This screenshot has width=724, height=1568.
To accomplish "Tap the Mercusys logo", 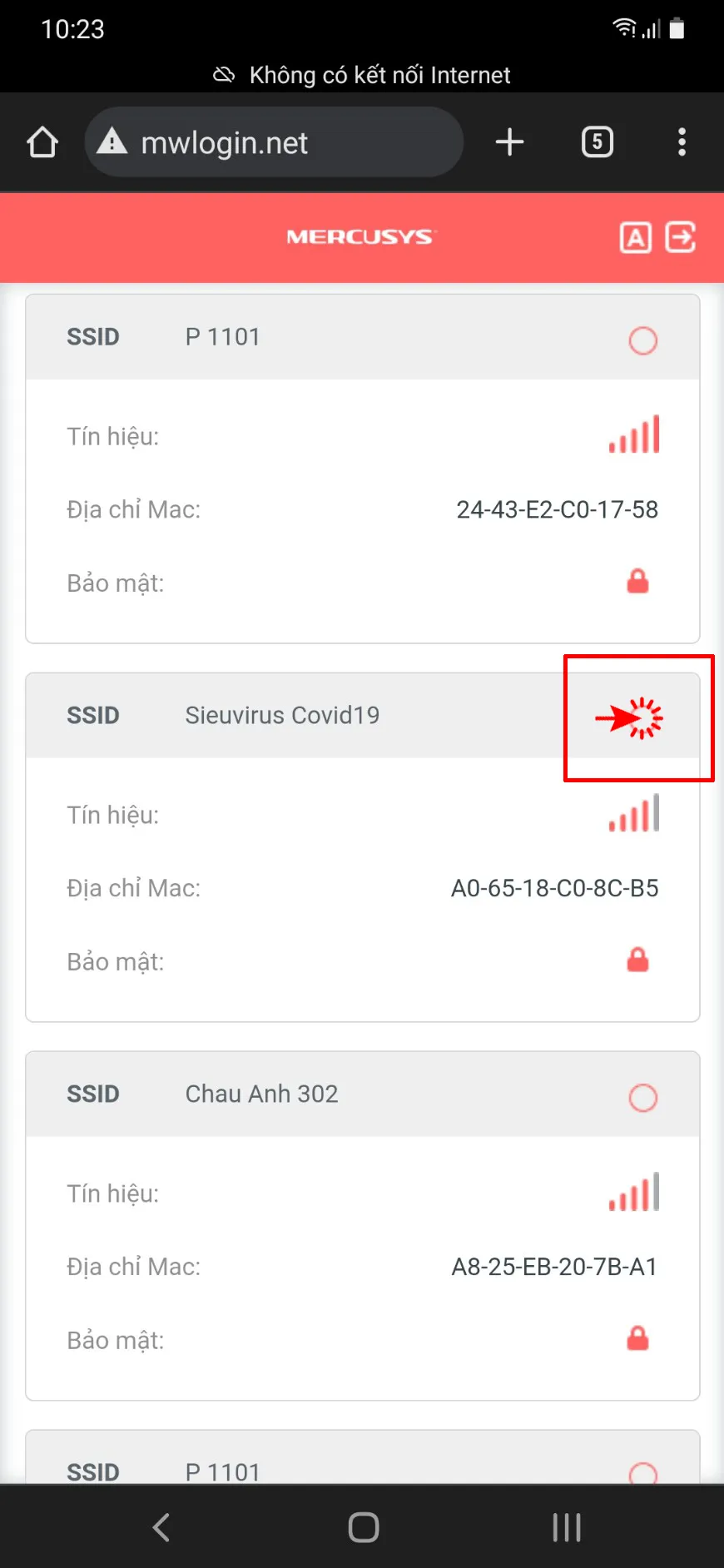I will coord(360,236).
